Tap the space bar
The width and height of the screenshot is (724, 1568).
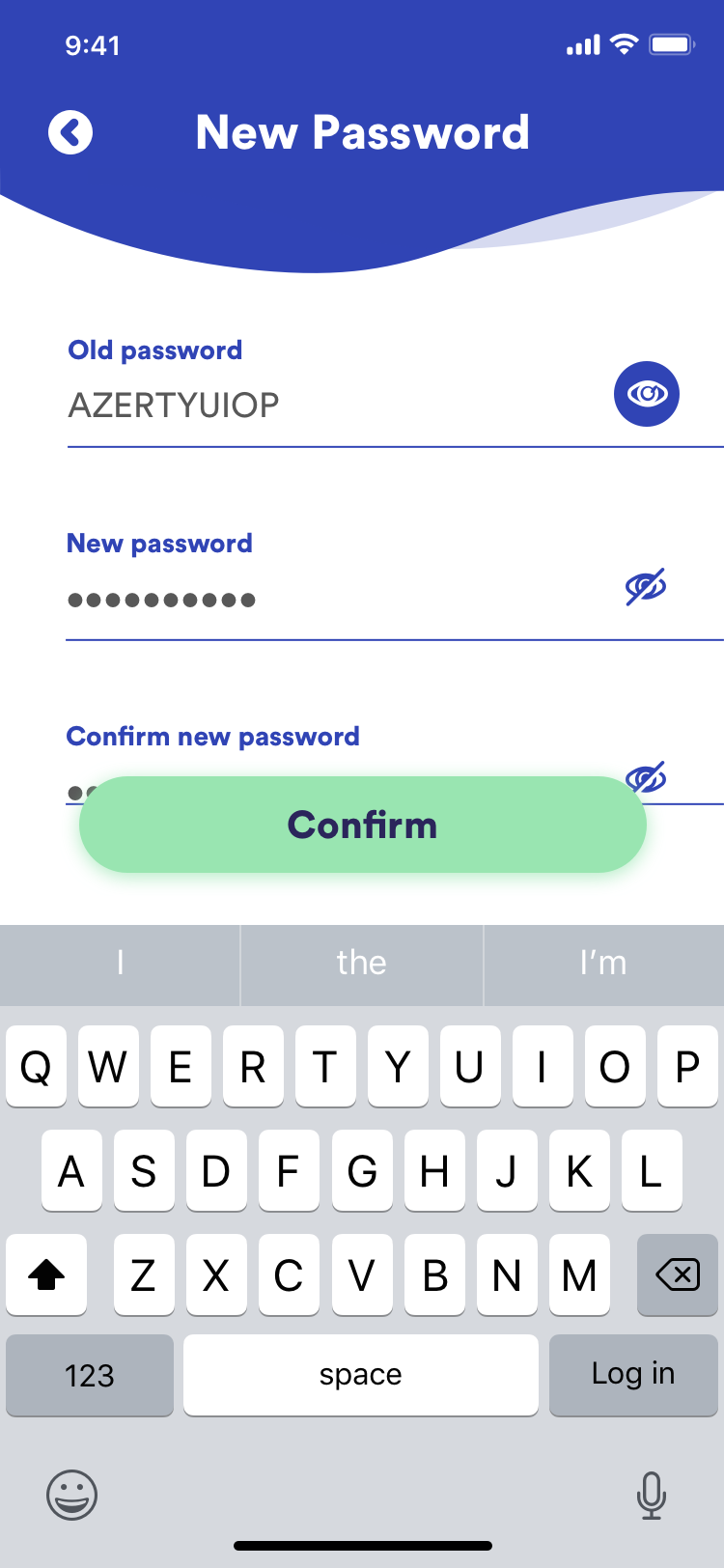(x=361, y=1375)
